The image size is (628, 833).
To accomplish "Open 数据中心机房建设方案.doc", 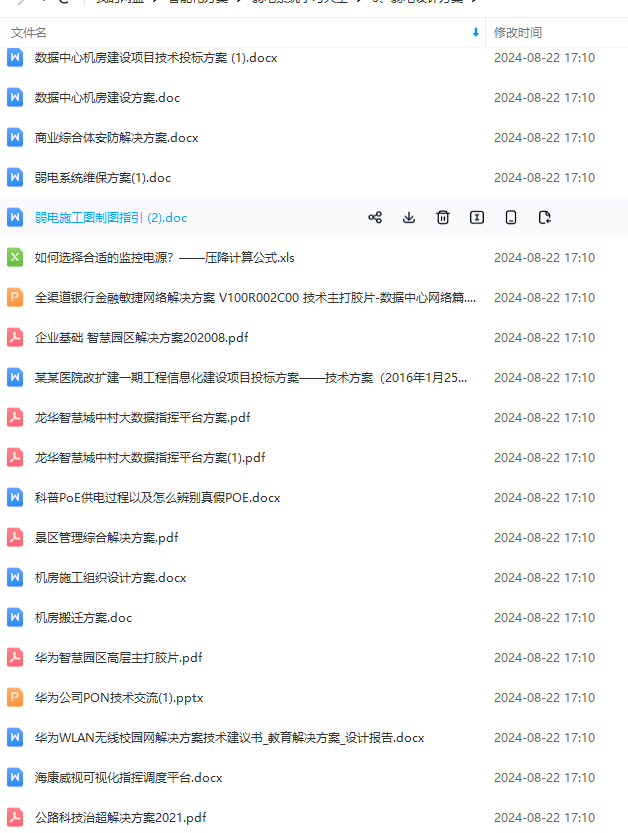I will 107,97.
